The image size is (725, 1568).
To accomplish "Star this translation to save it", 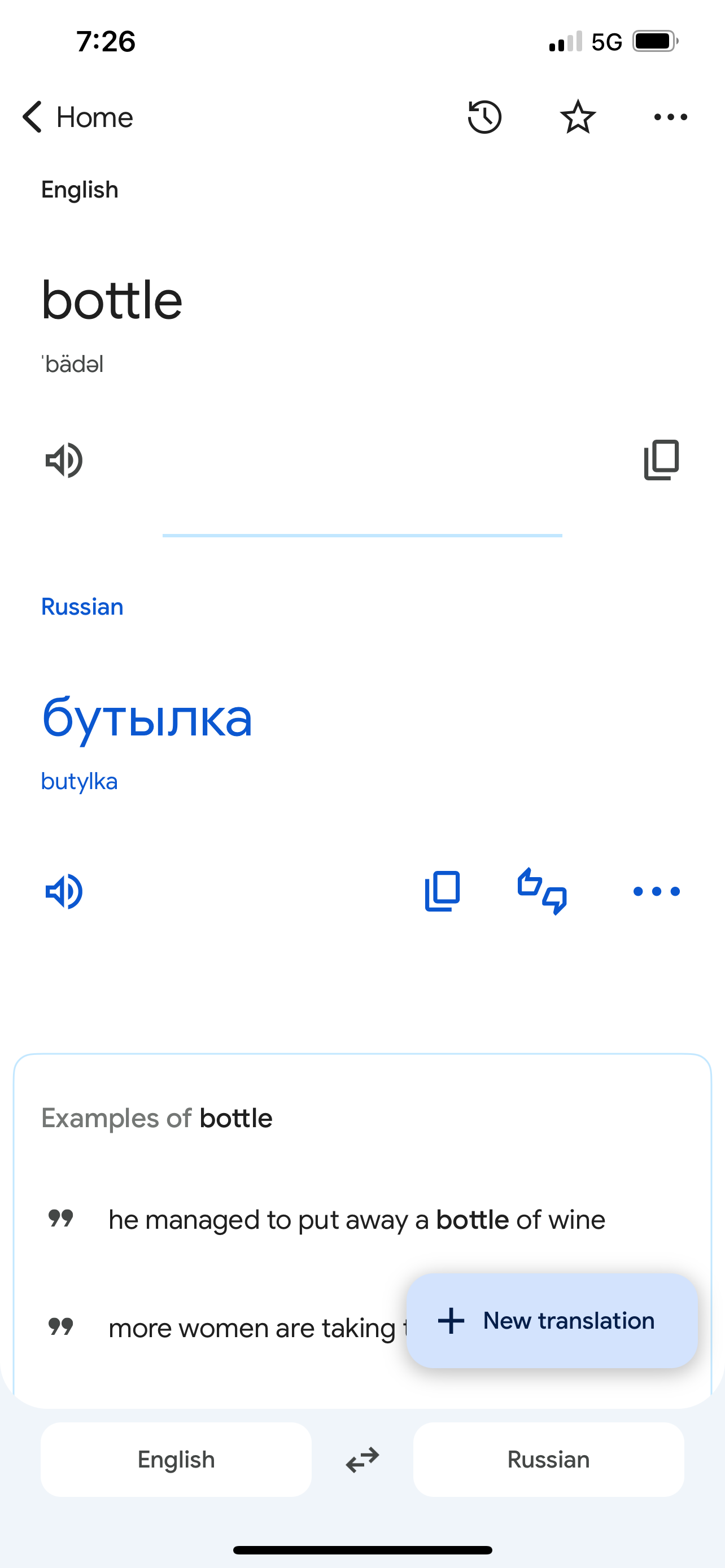I will [577, 117].
